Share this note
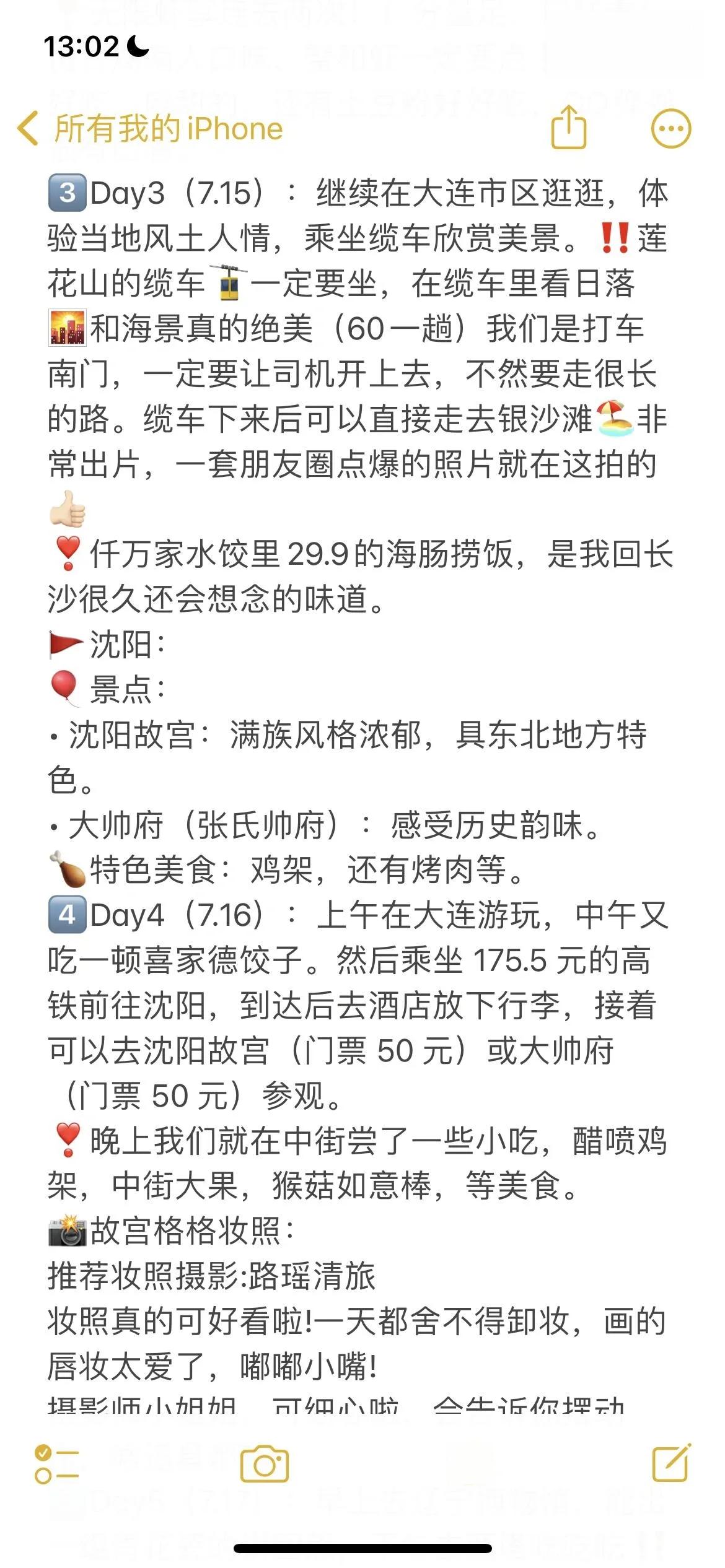 568,128
